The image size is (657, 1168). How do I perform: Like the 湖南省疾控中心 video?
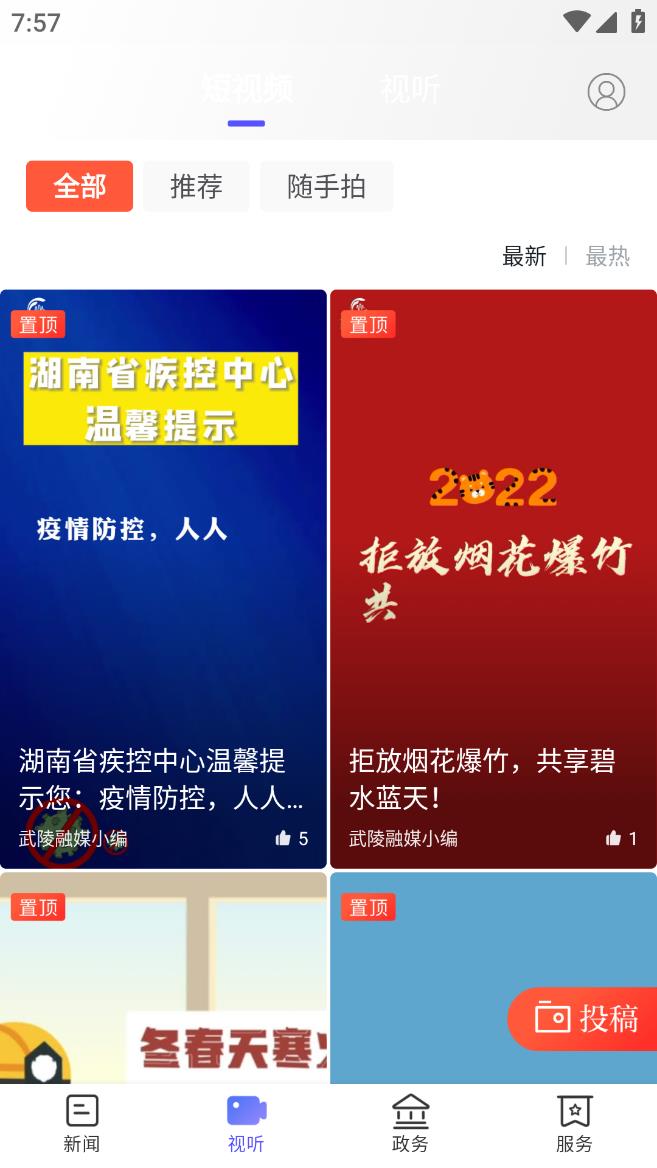pos(284,838)
